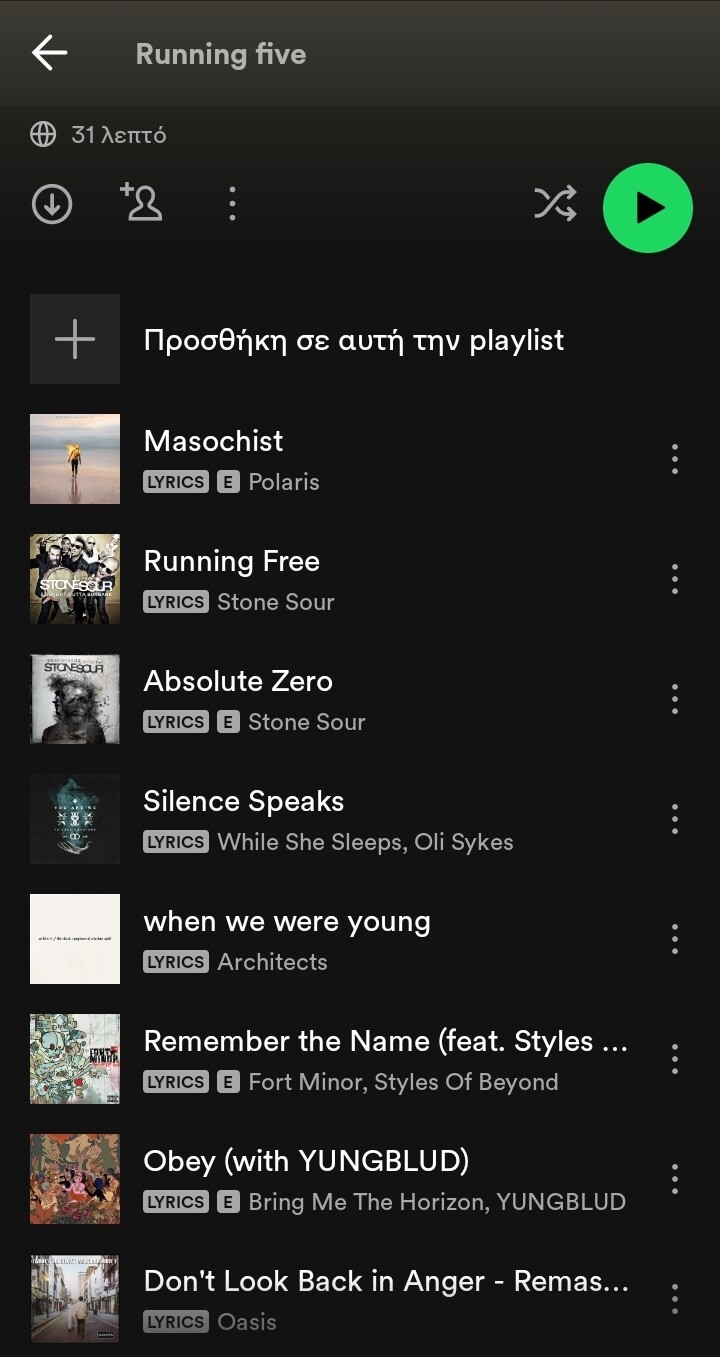Play Masochist by Polaris
The image size is (720, 1357).
click(340, 459)
